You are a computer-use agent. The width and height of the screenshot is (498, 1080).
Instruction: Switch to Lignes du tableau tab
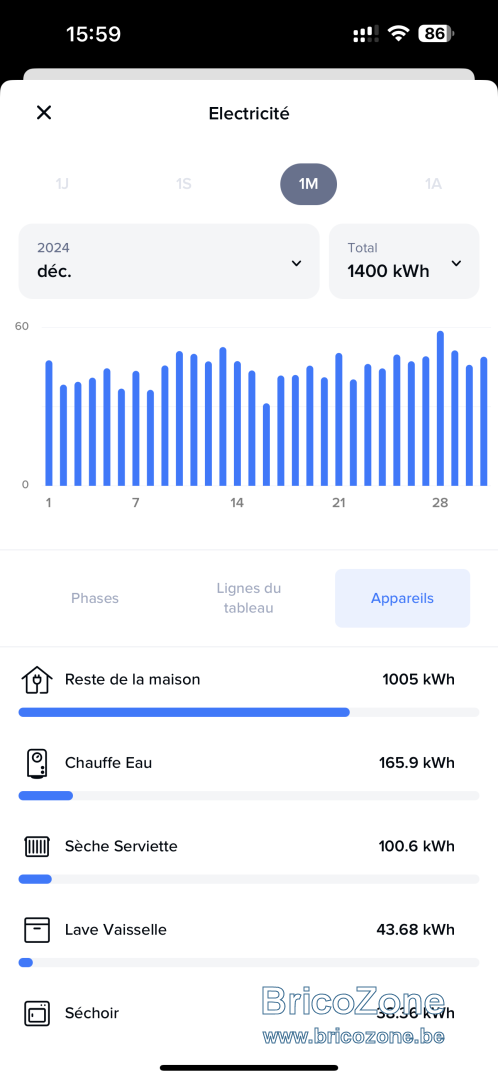249,598
